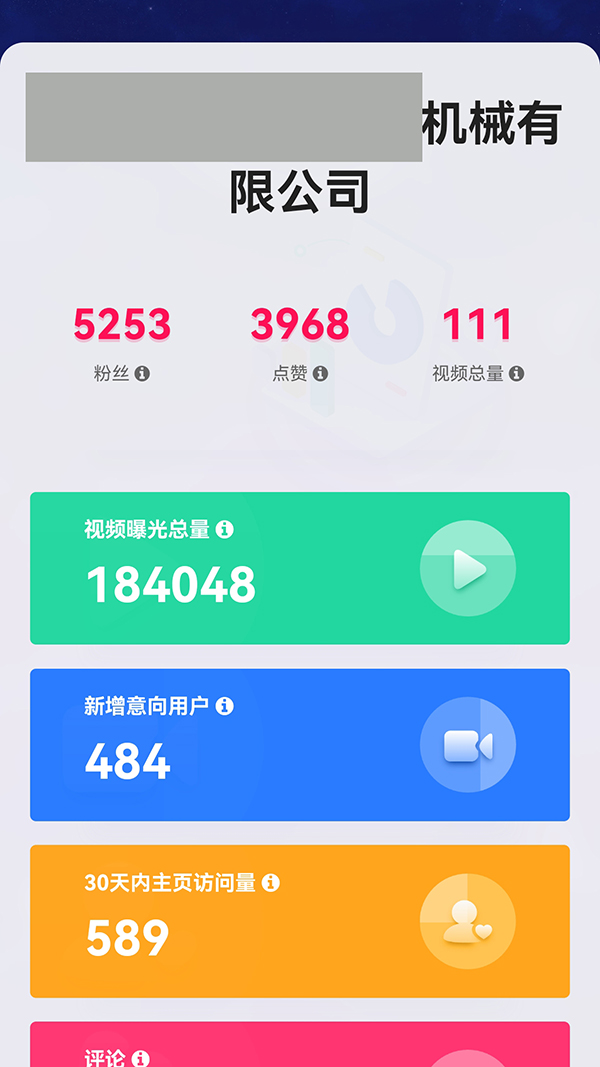Open the orange 30天内主页访问量 card
Viewport: 600px width, 1067px height.
tap(300, 921)
